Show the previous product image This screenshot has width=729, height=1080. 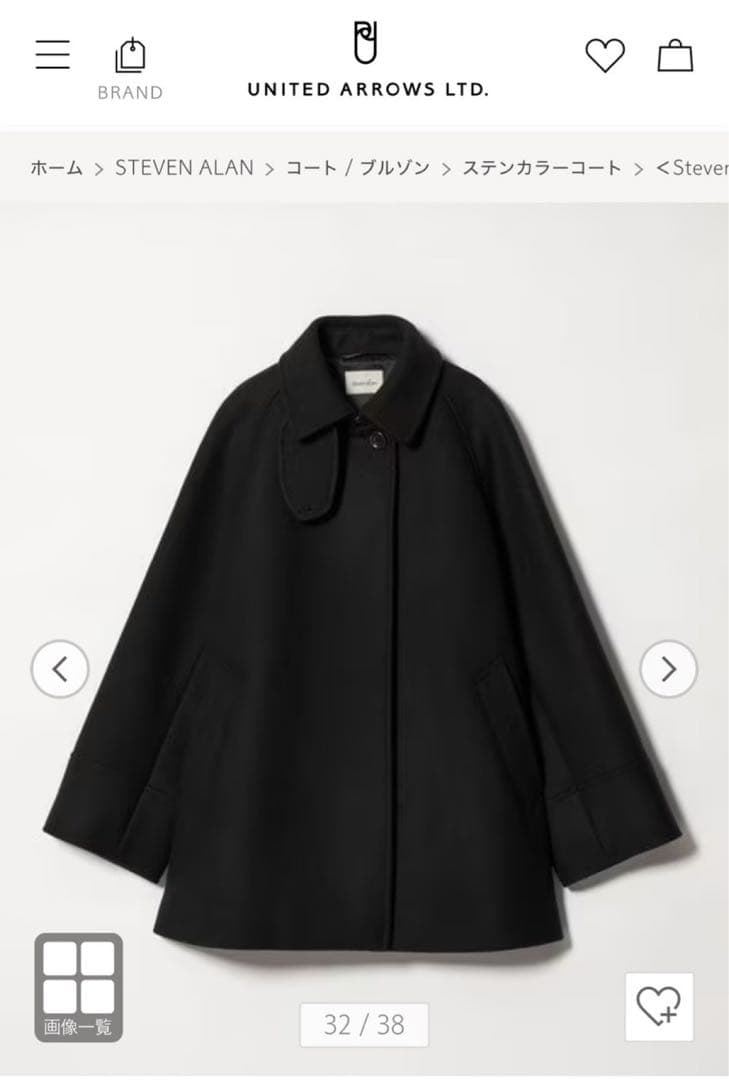click(x=60, y=670)
